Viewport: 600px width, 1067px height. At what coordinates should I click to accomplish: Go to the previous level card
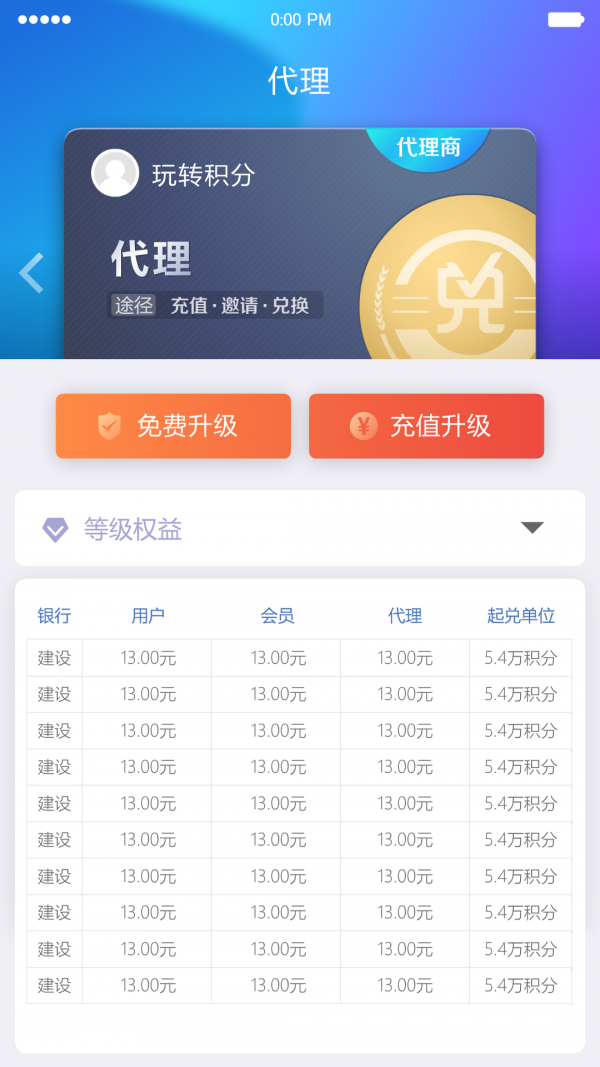click(32, 272)
